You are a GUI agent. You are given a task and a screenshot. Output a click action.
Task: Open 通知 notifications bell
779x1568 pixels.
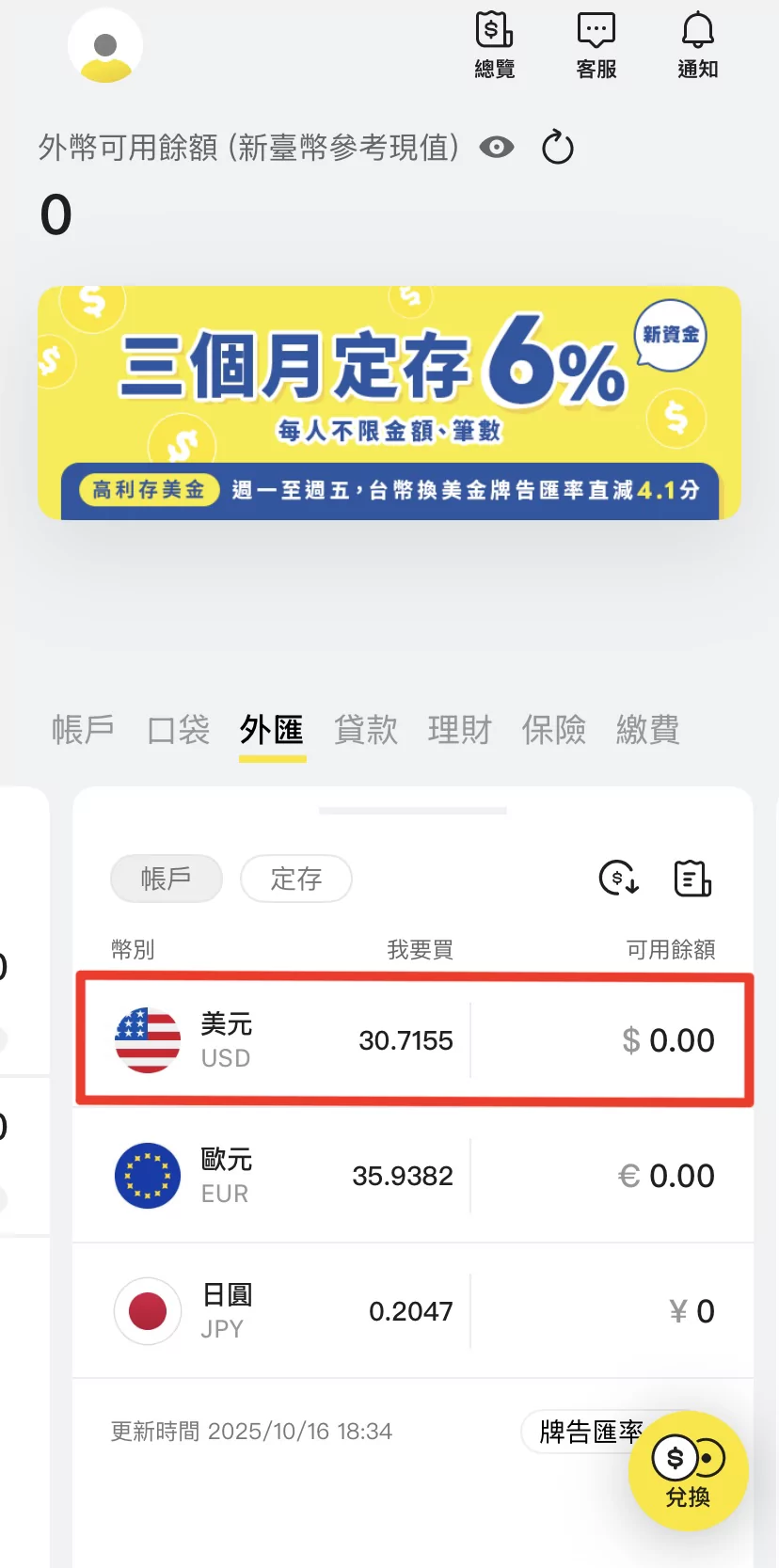[x=697, y=44]
